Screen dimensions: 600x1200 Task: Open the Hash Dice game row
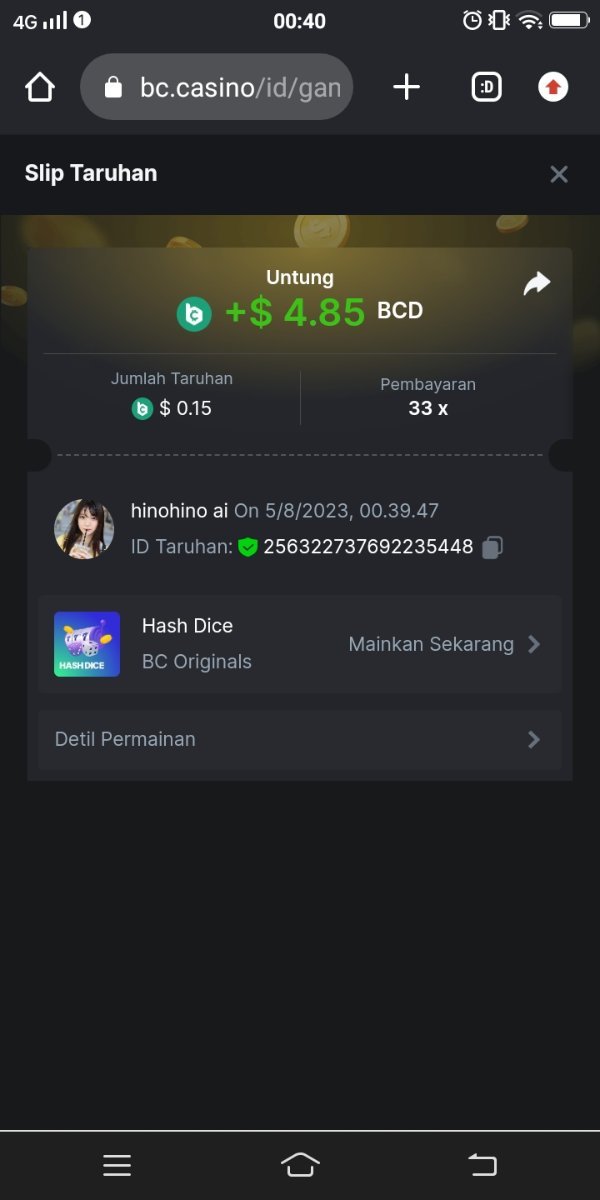pyautogui.click(x=300, y=645)
